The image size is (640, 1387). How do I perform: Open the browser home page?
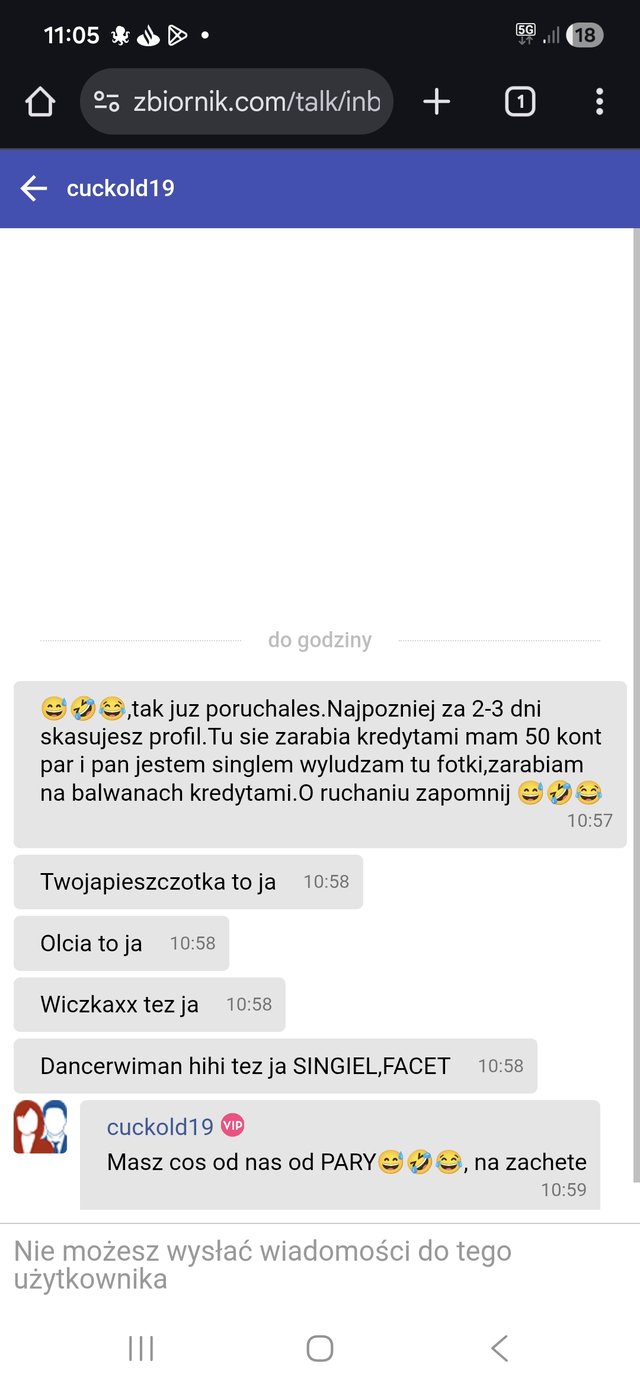coord(40,101)
